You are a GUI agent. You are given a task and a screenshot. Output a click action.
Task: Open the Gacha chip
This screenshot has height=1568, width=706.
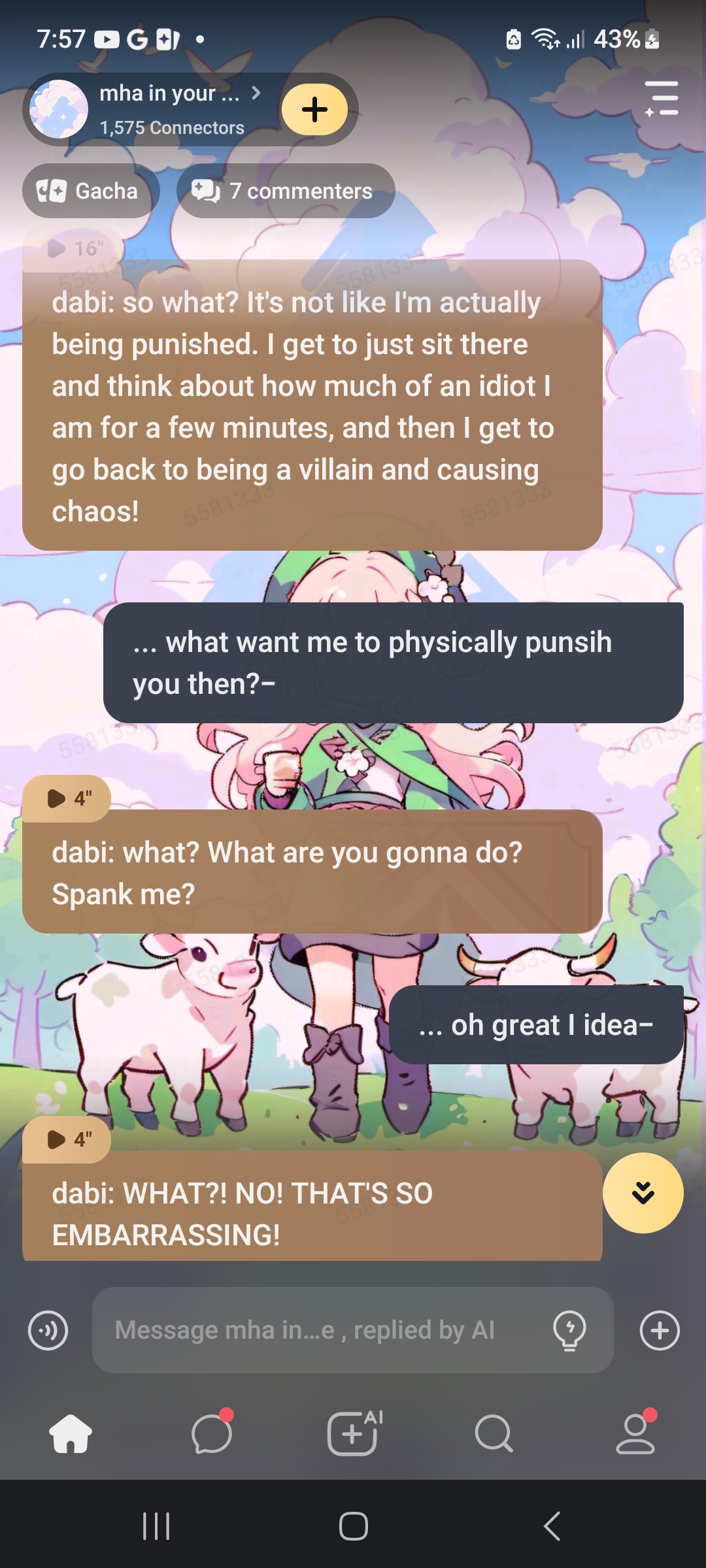tap(89, 191)
